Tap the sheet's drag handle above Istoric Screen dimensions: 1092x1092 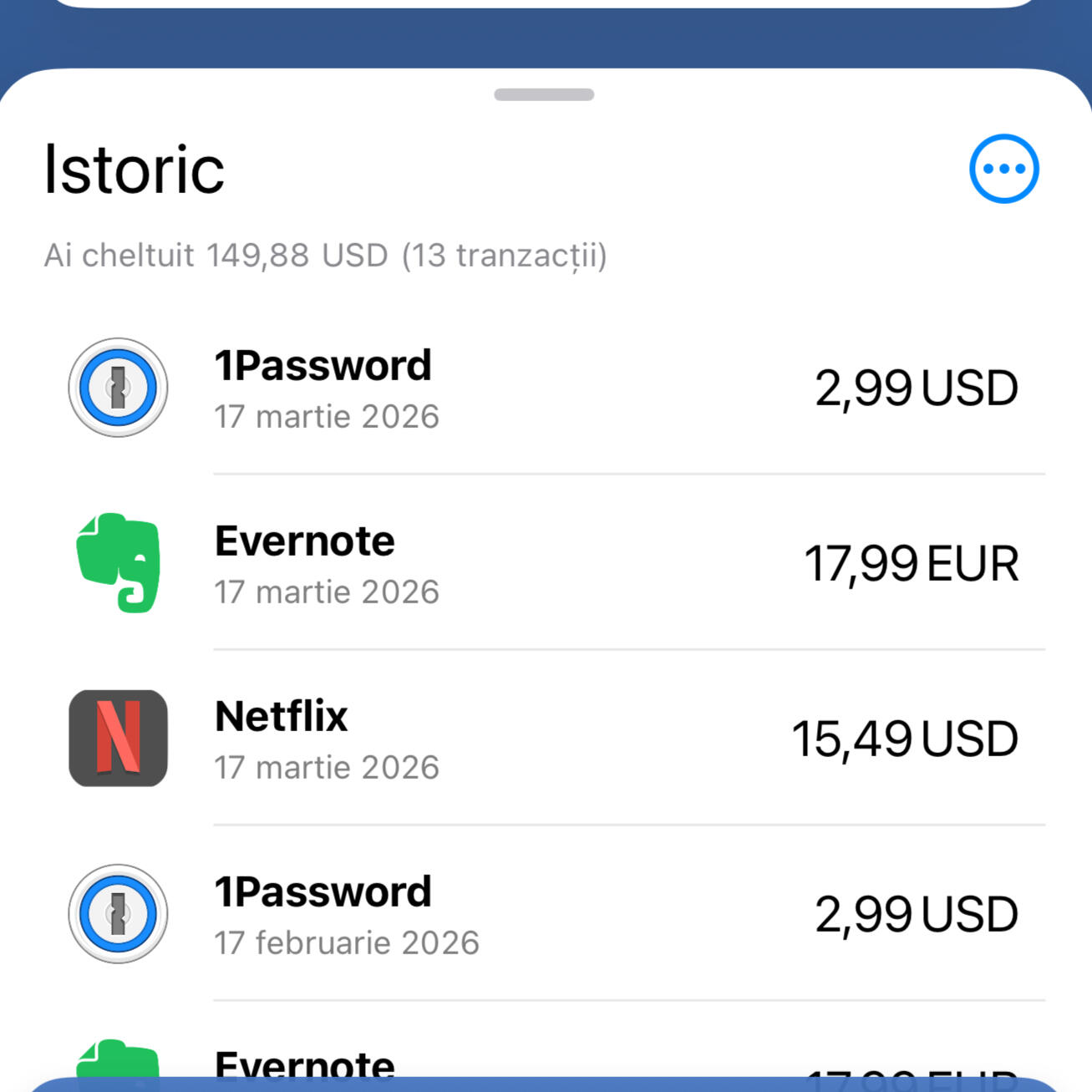[x=544, y=94]
